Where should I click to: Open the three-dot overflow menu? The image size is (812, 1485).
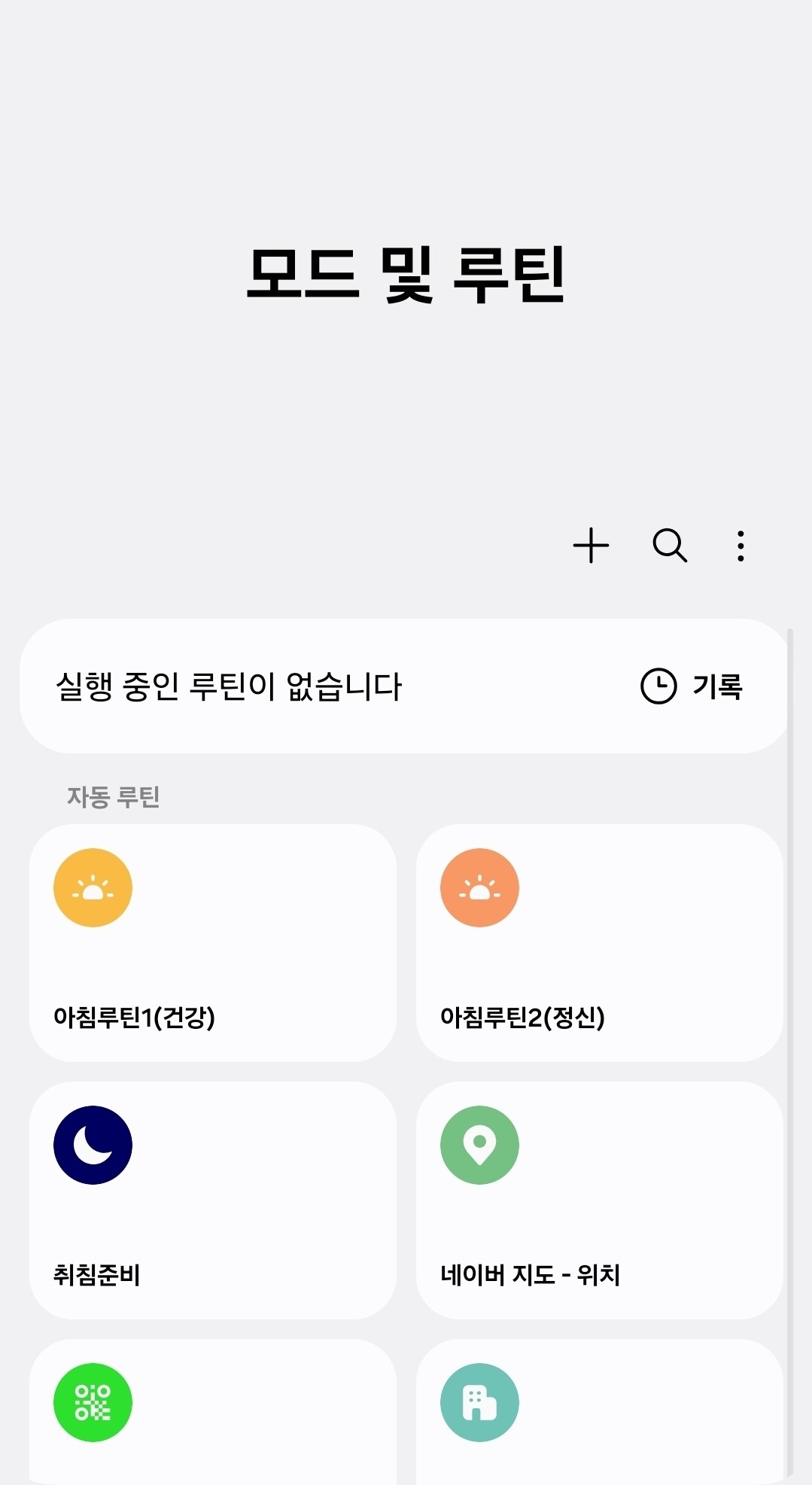pos(741,546)
